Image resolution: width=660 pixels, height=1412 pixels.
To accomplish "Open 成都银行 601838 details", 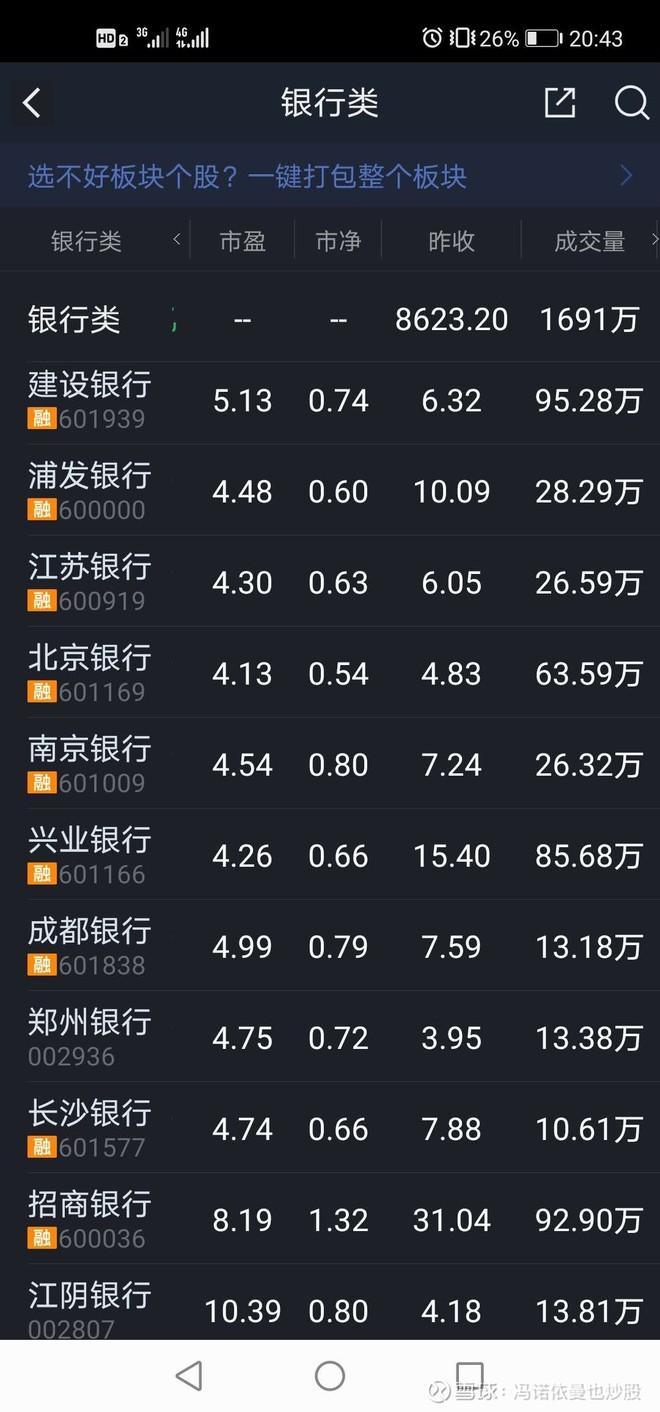I will click(x=330, y=945).
